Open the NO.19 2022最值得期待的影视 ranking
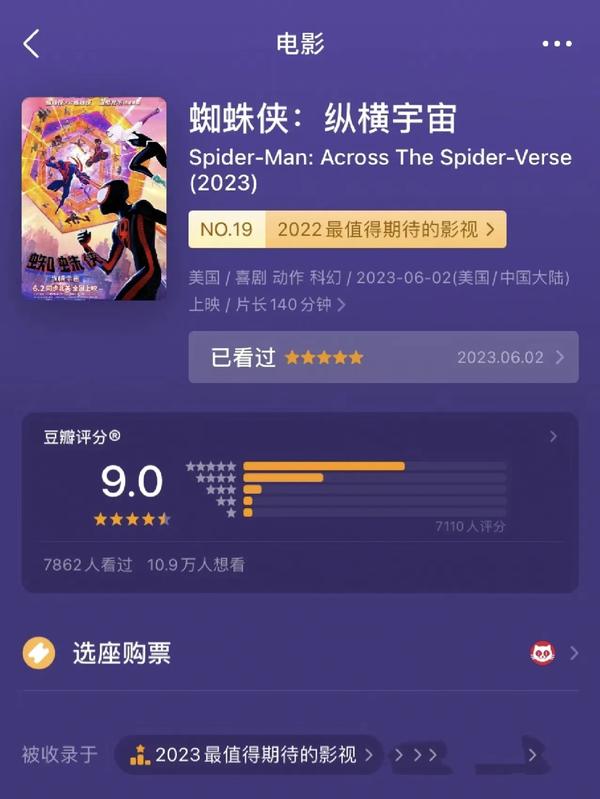Screen dimensions: 600x799 (x=347, y=229)
